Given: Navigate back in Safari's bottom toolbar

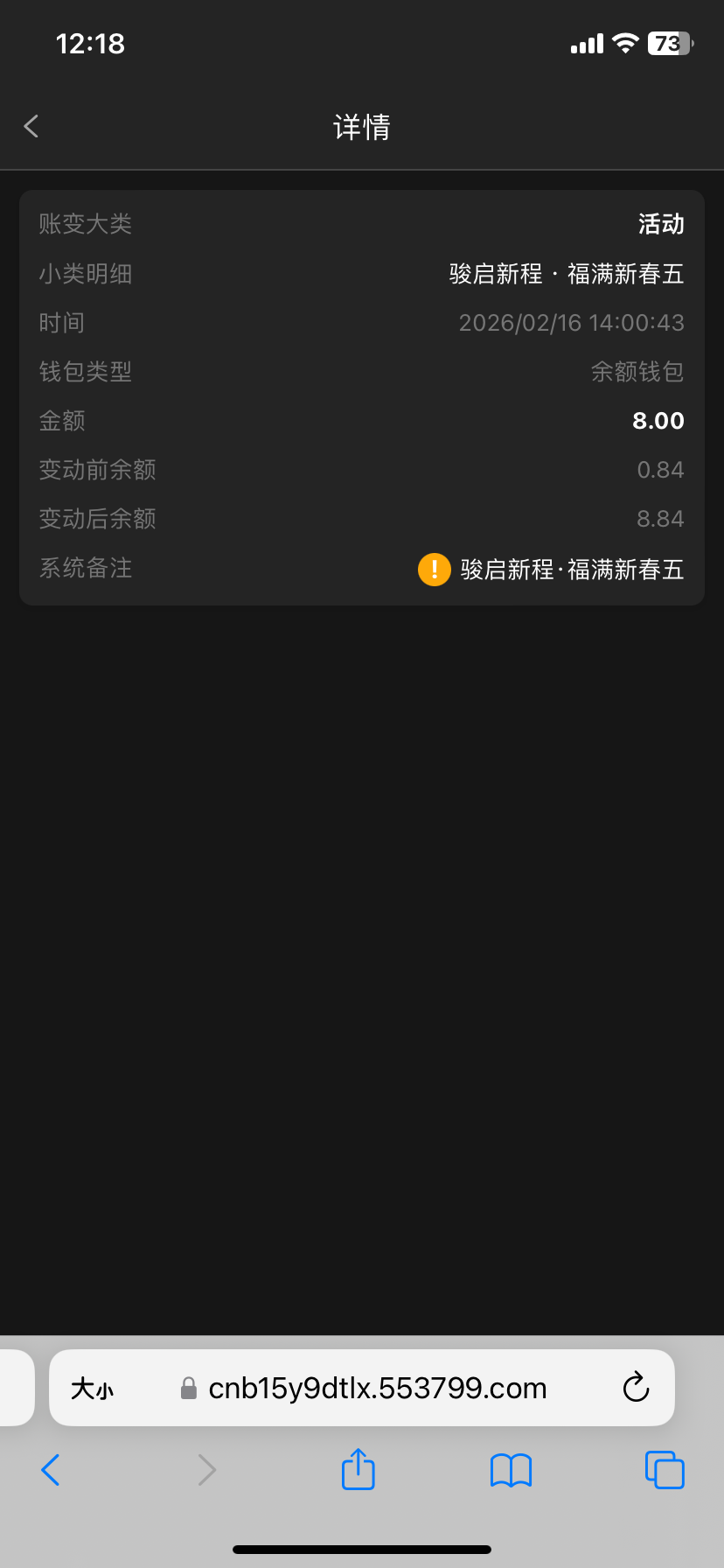Looking at the screenshot, I should (51, 1470).
